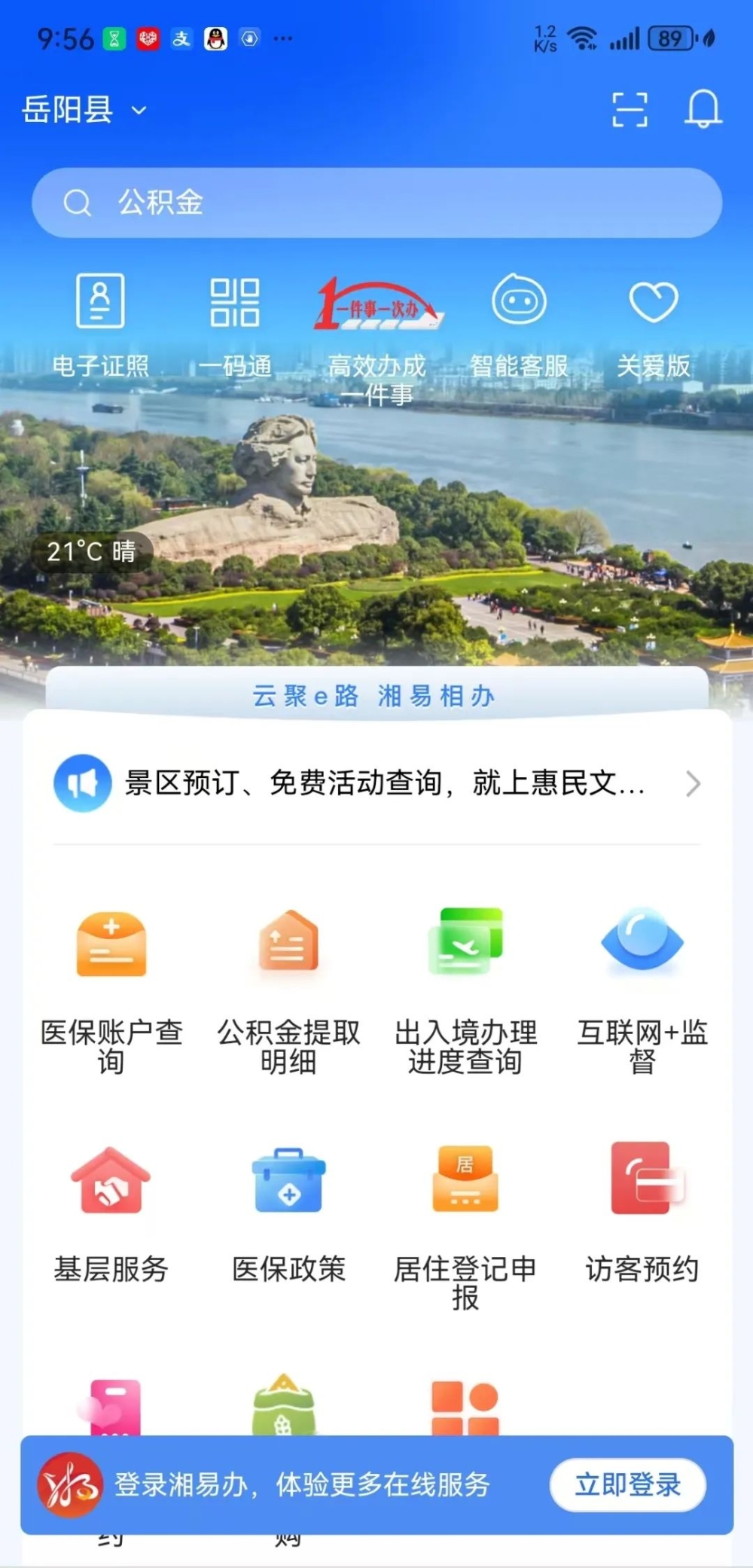Screen dimensions: 753x1568
Task: Open 公积金提取明细
Action: (288, 988)
